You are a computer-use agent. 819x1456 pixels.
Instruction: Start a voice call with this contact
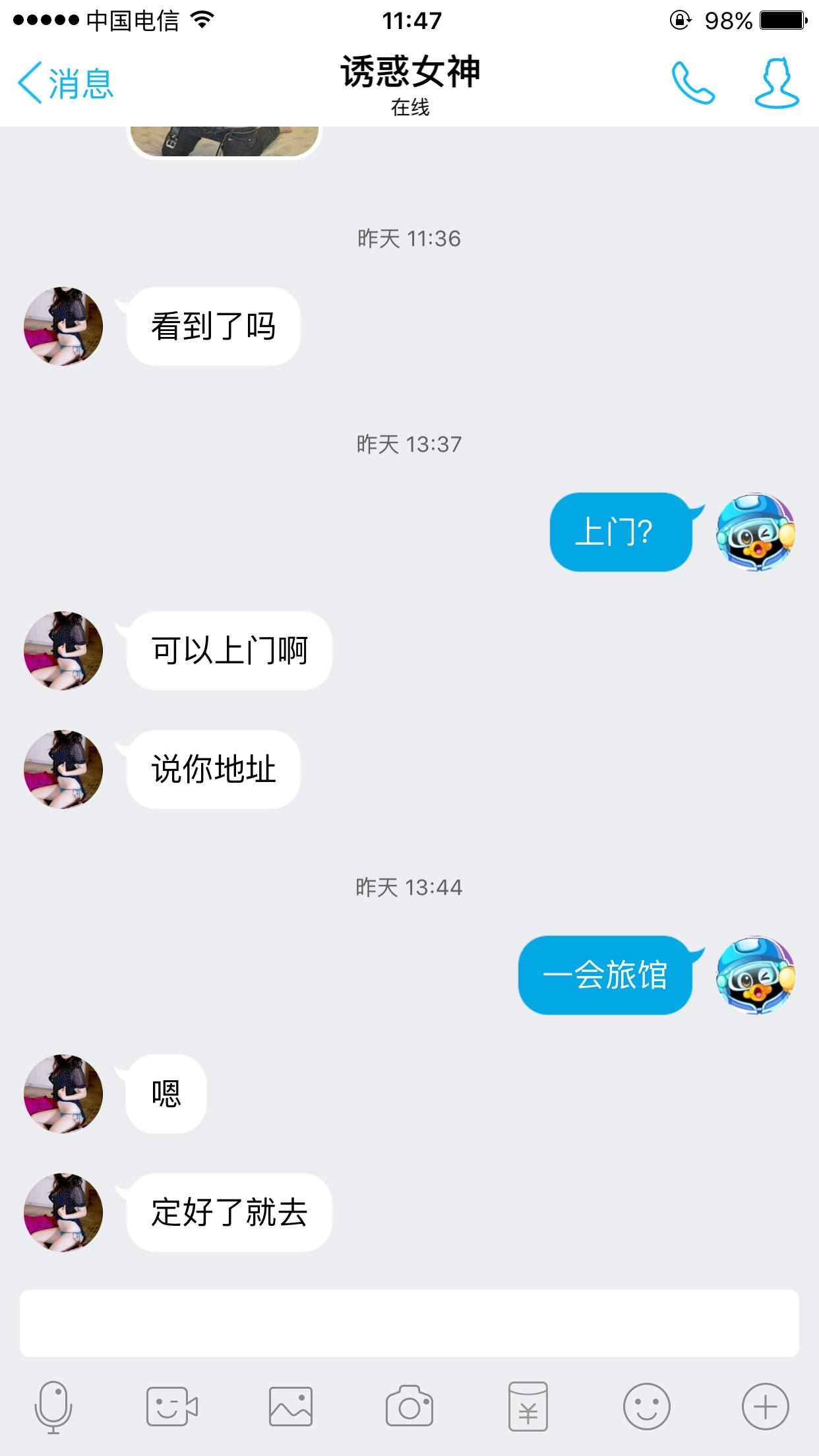coord(692,84)
